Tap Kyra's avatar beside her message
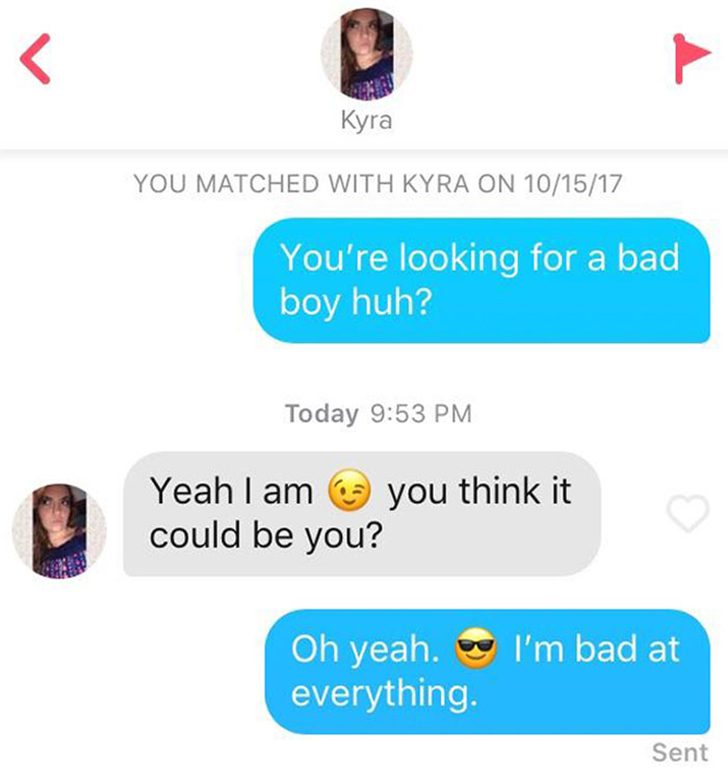This screenshot has width=728, height=781. click(59, 531)
